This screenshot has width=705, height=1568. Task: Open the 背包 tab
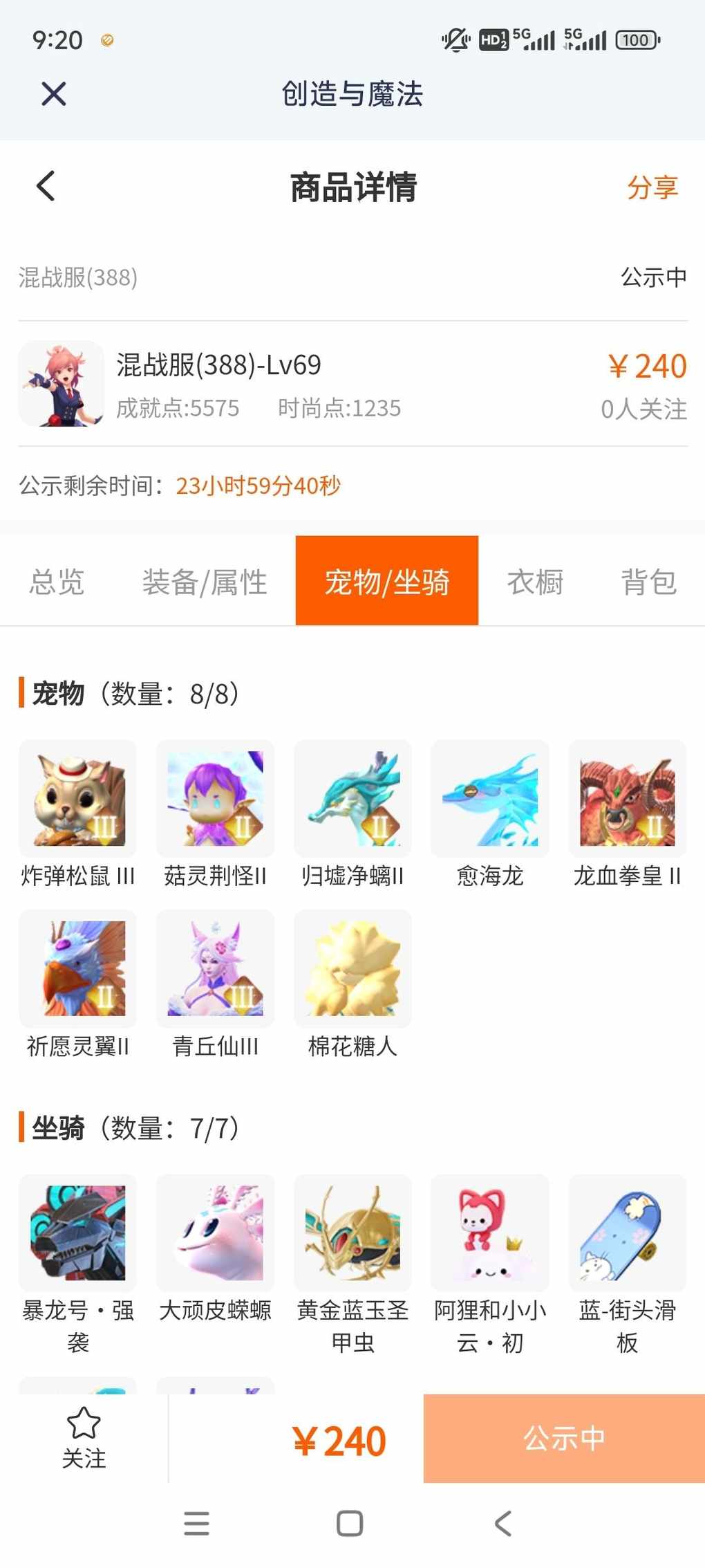(648, 582)
